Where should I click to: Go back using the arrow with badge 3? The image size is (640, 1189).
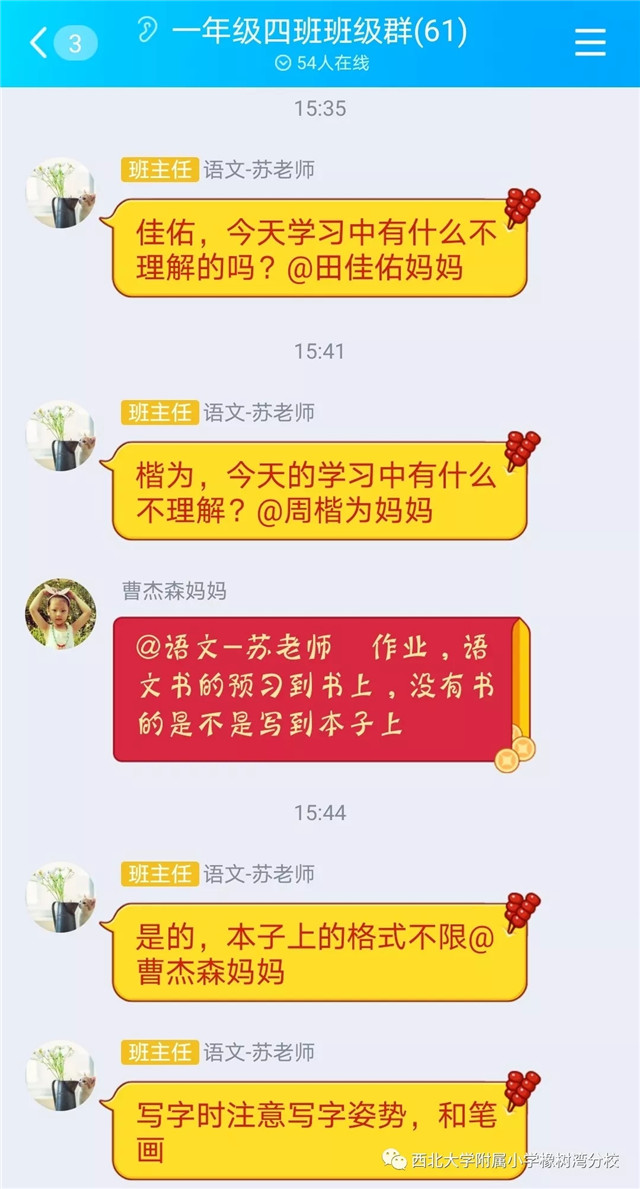pyautogui.click(x=62, y=42)
